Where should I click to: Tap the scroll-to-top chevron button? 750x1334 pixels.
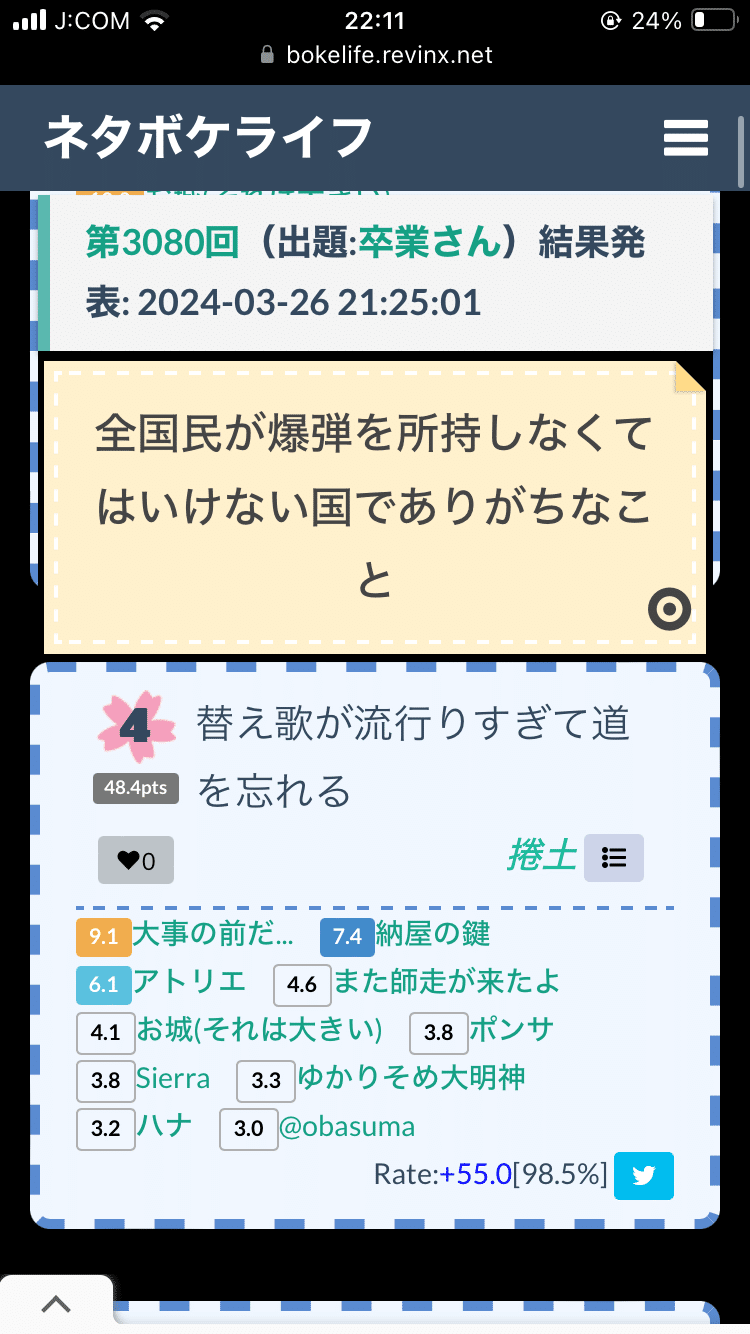coord(55,1302)
